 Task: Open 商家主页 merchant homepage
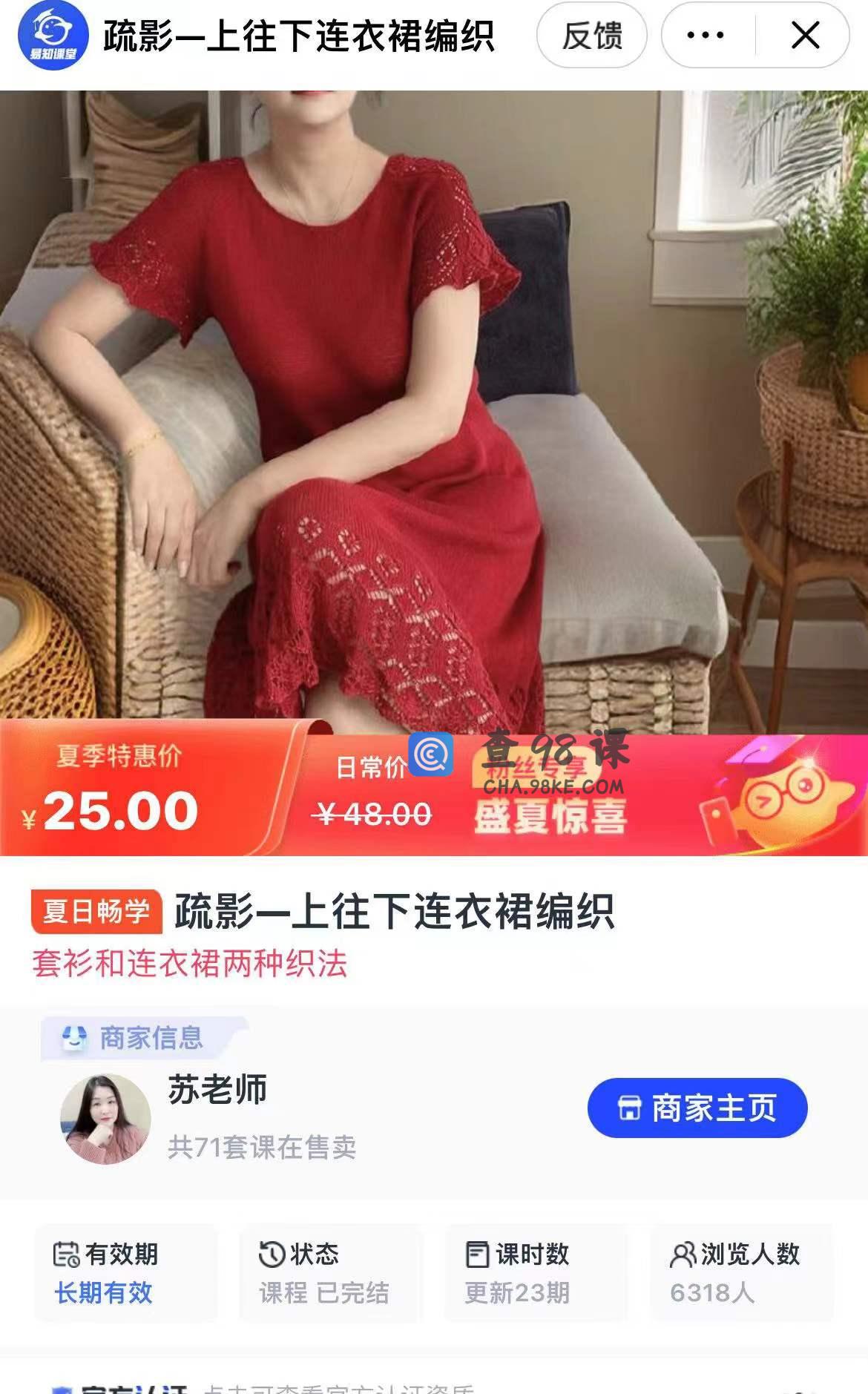point(697,1108)
